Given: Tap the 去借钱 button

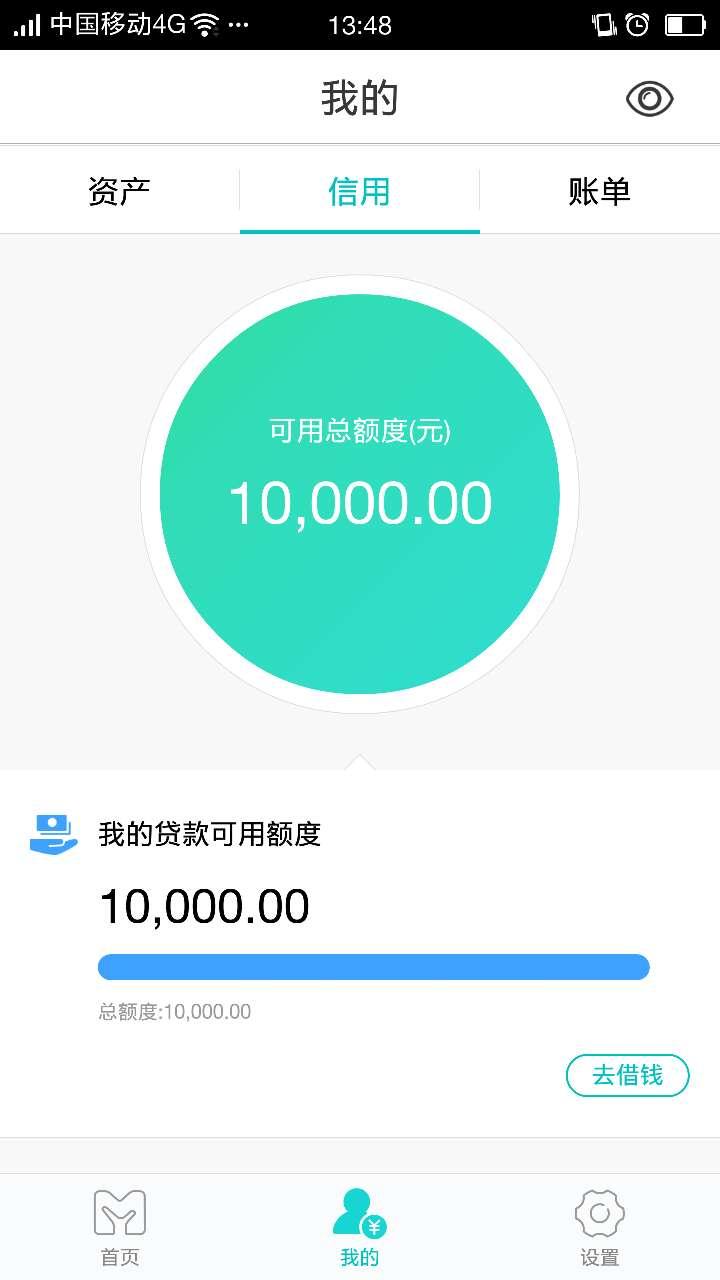Looking at the screenshot, I should coord(628,1075).
